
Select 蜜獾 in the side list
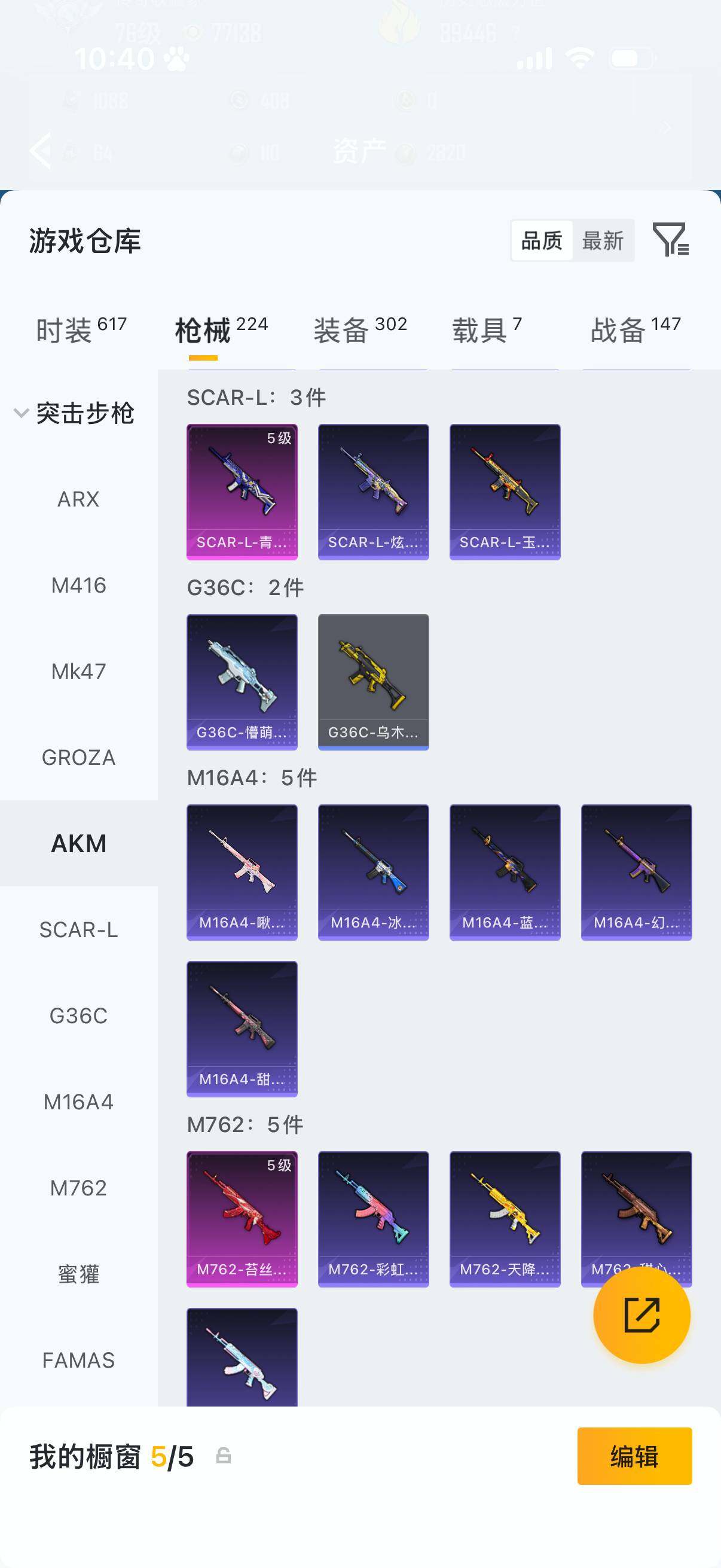coord(78,1274)
